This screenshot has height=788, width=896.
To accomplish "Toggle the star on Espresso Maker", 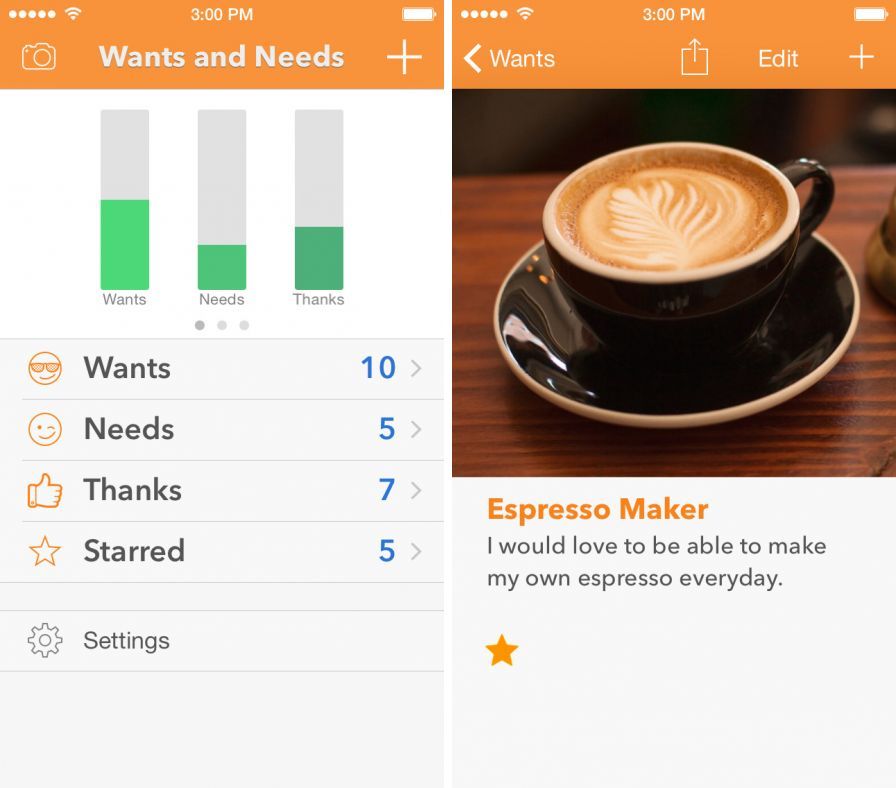I will 502,651.
